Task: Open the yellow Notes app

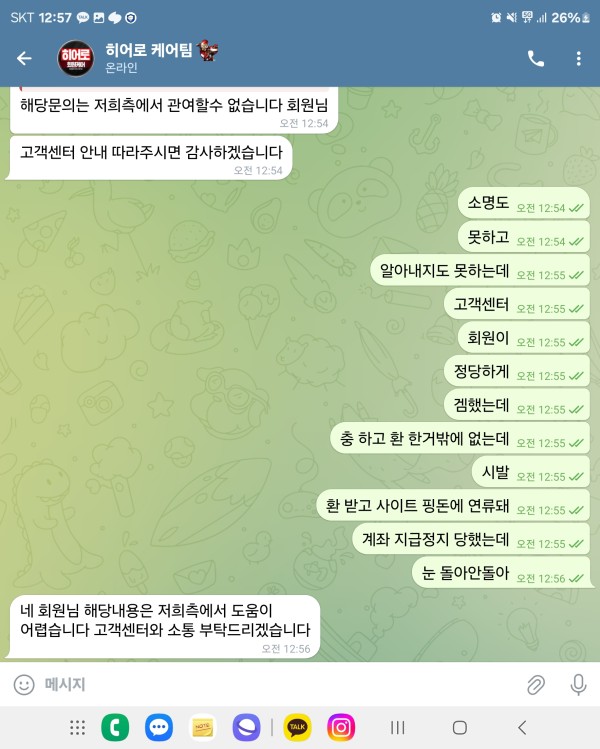Action: click(x=201, y=727)
